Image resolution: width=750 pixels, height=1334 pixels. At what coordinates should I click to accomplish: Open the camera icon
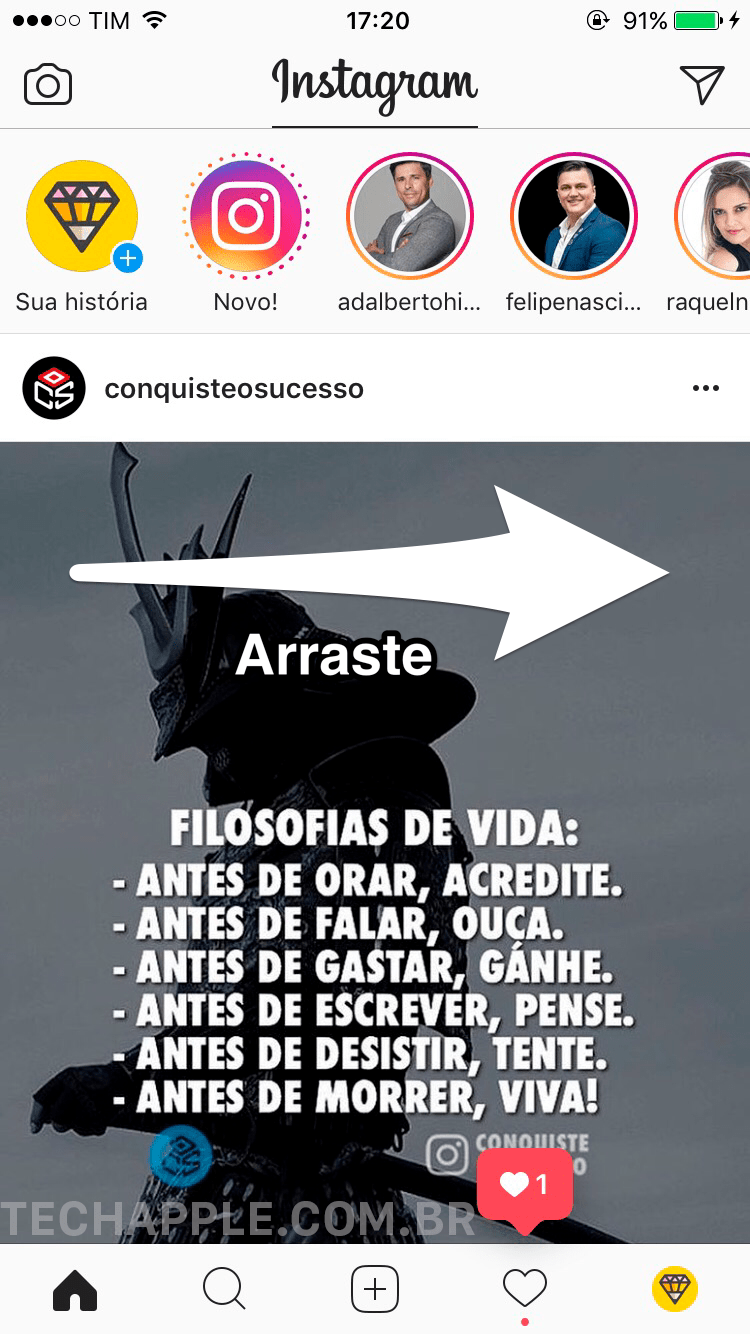coord(48,85)
